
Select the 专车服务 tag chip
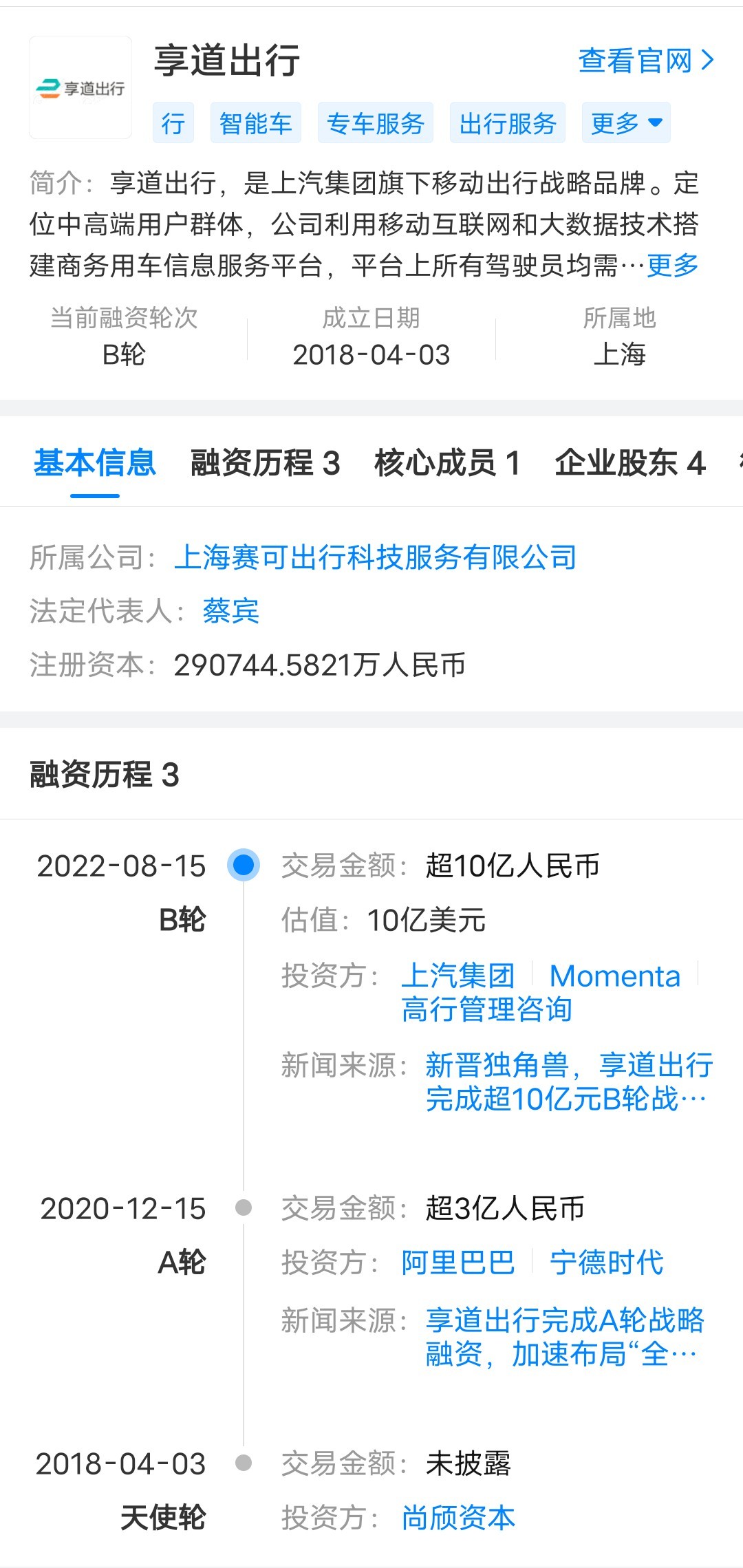coord(376,123)
